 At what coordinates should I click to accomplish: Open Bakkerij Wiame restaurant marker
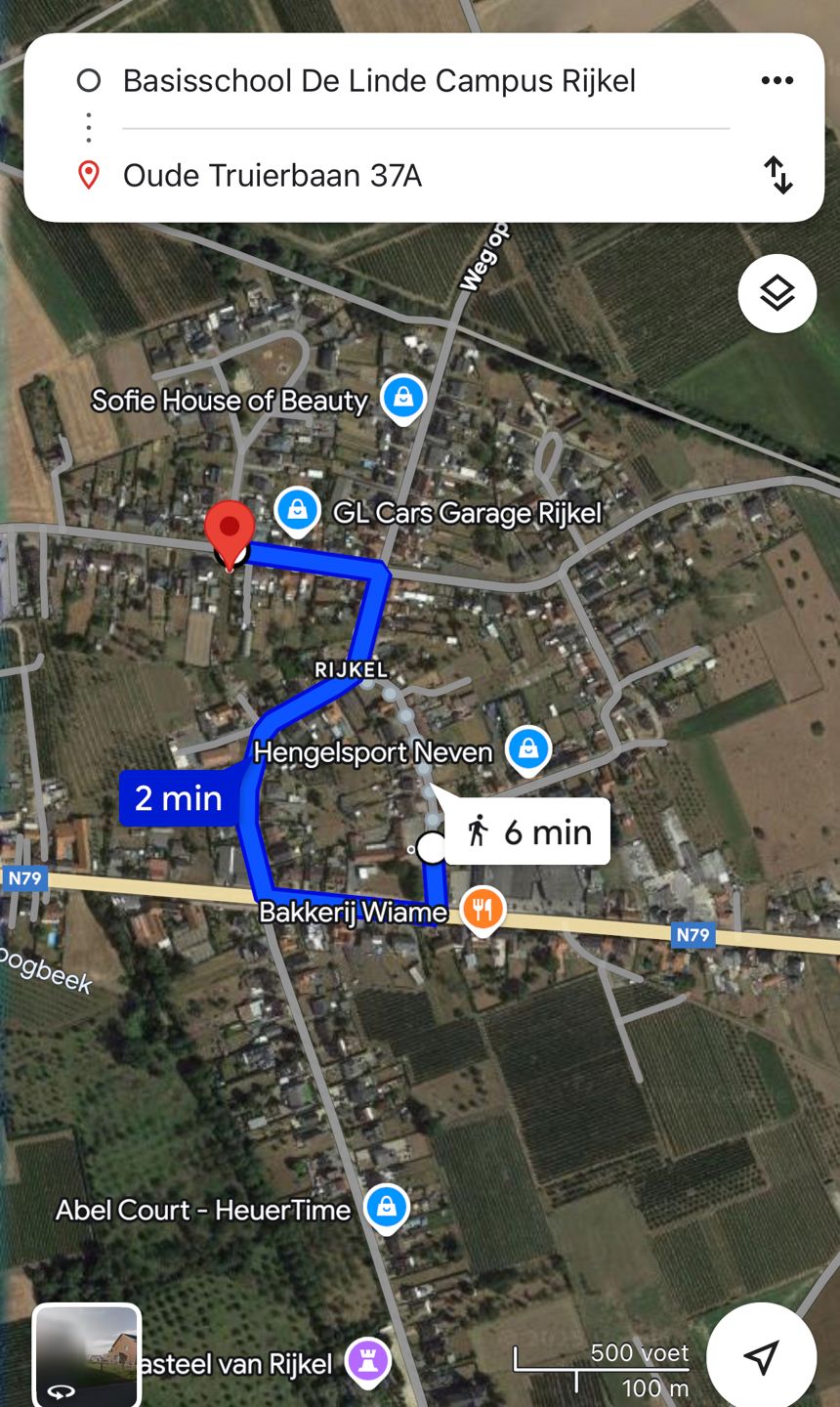coord(483,910)
